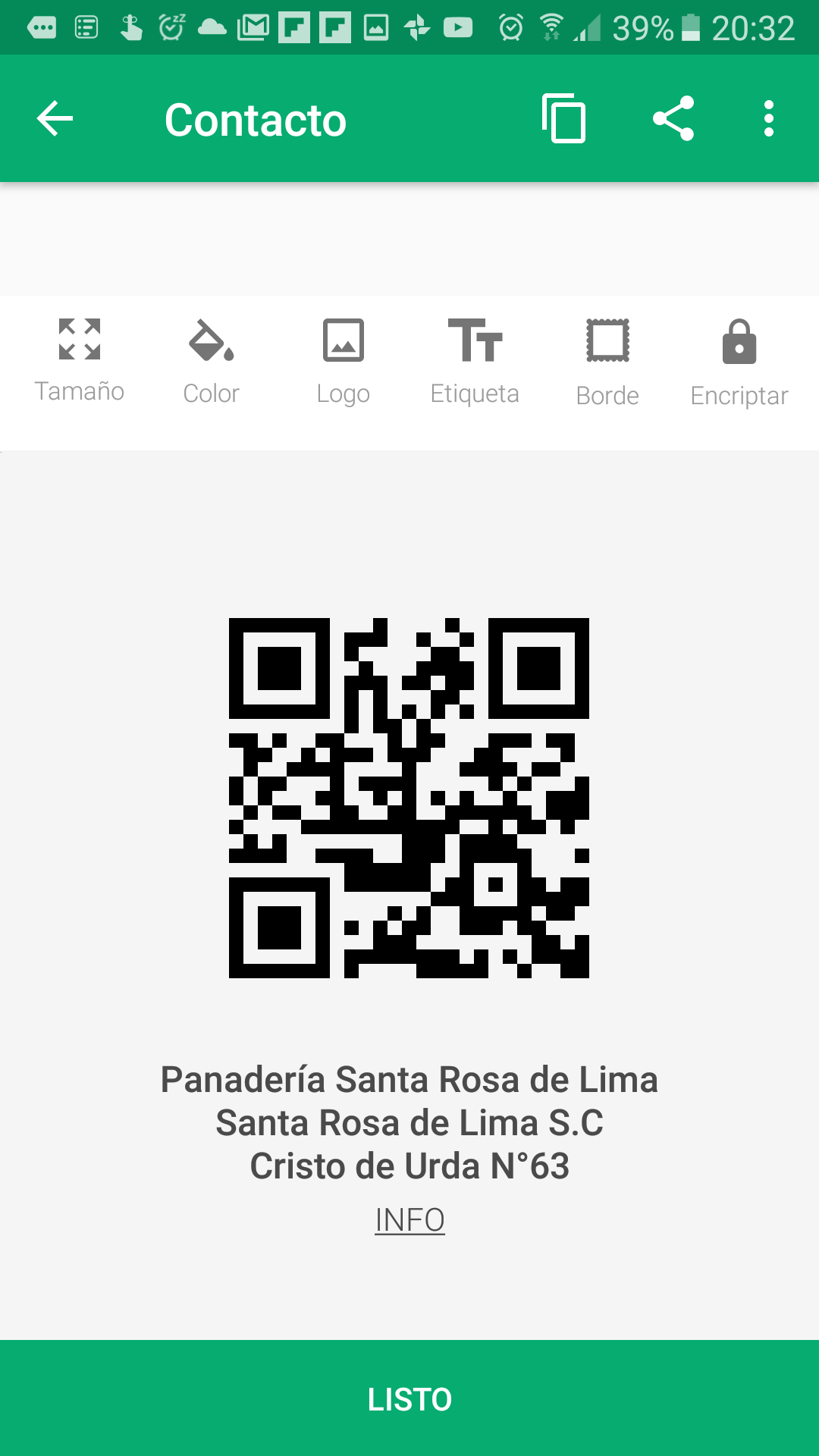Select the Borde border option

[x=607, y=362]
